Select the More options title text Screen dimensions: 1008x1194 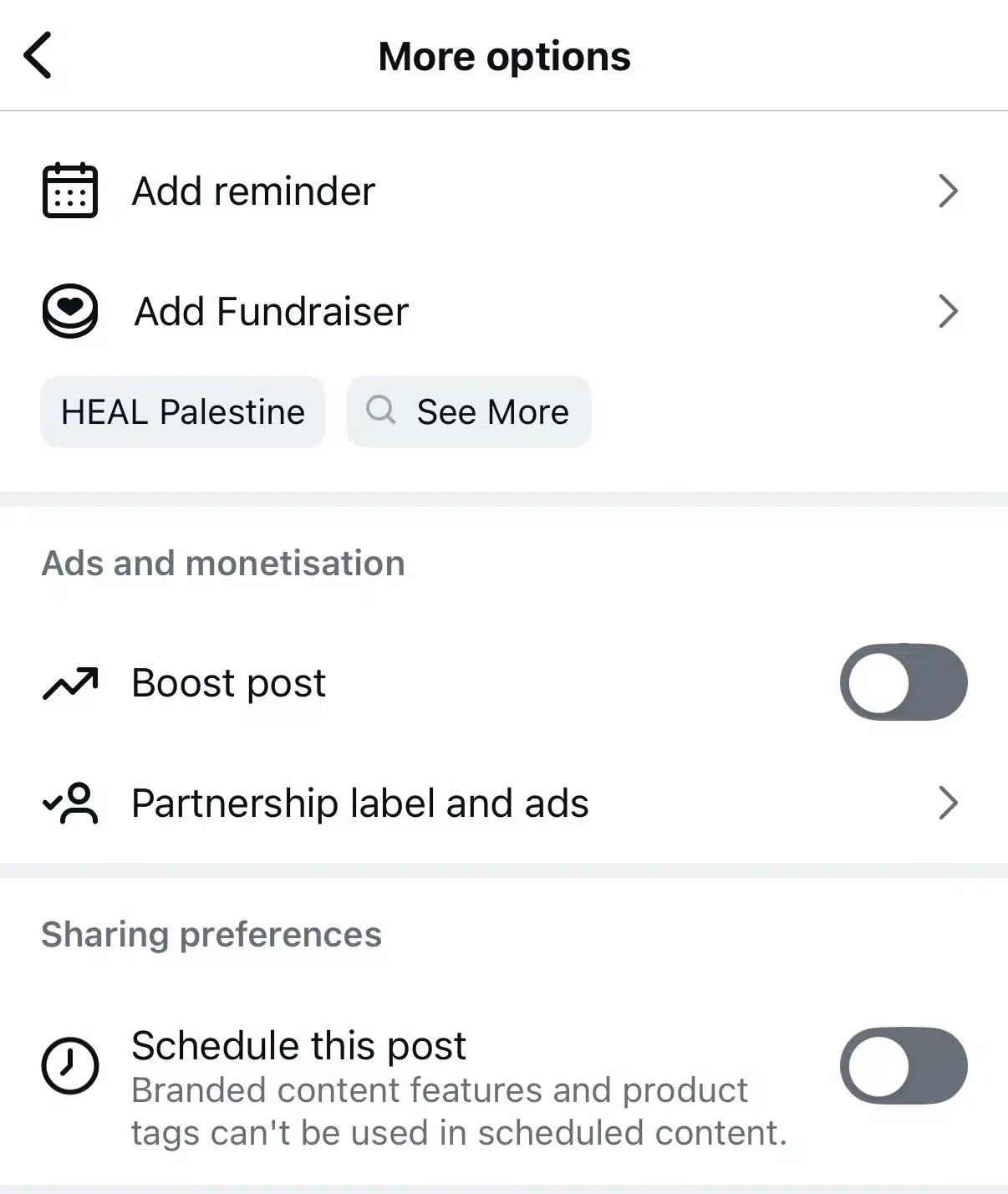(x=504, y=55)
